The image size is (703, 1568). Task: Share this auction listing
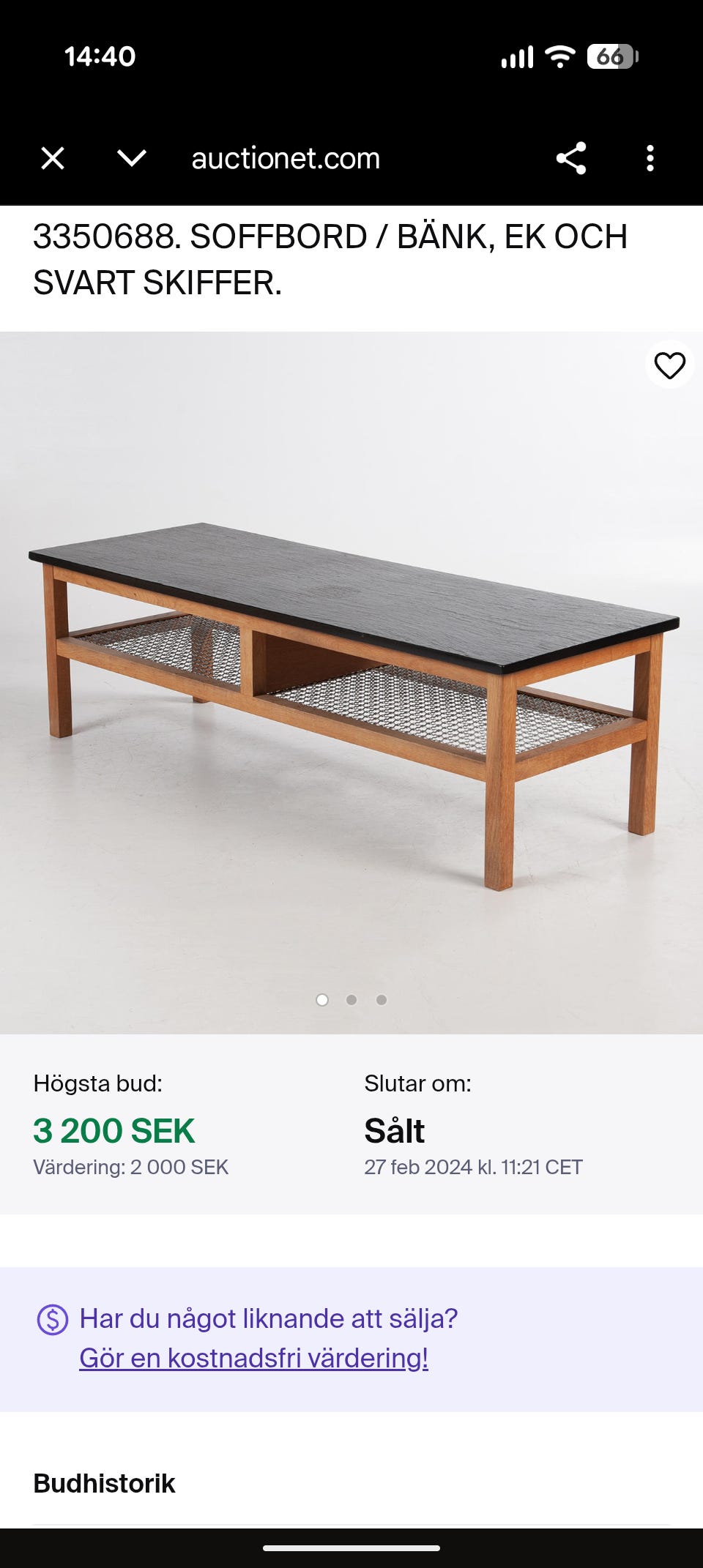coord(572,158)
